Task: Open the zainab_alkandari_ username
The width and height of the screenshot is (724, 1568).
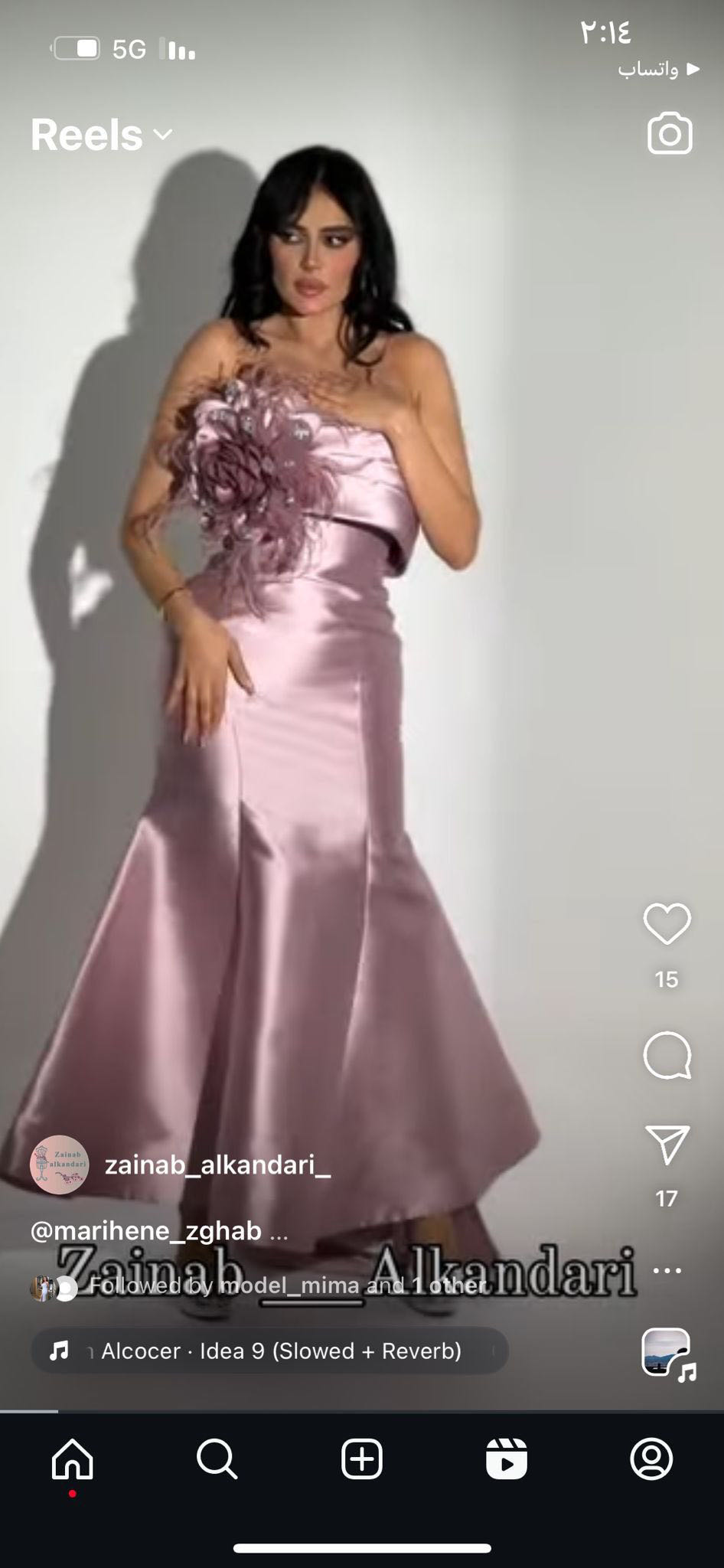Action: [x=217, y=1165]
